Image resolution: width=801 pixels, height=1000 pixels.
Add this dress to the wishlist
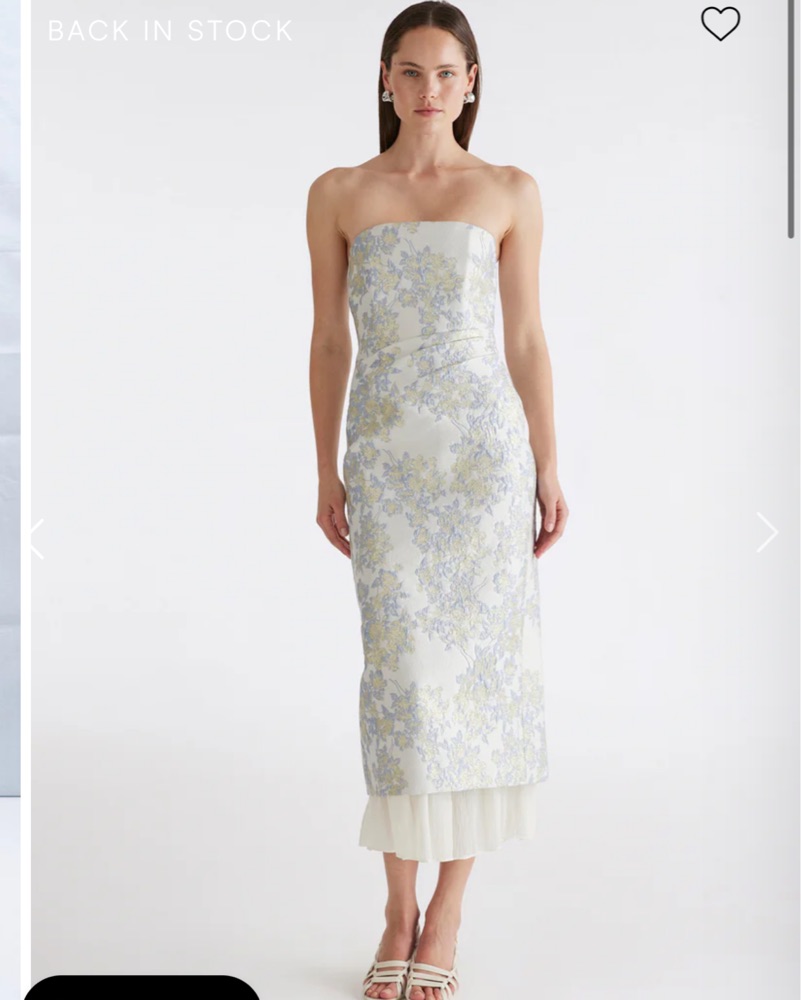720,24
